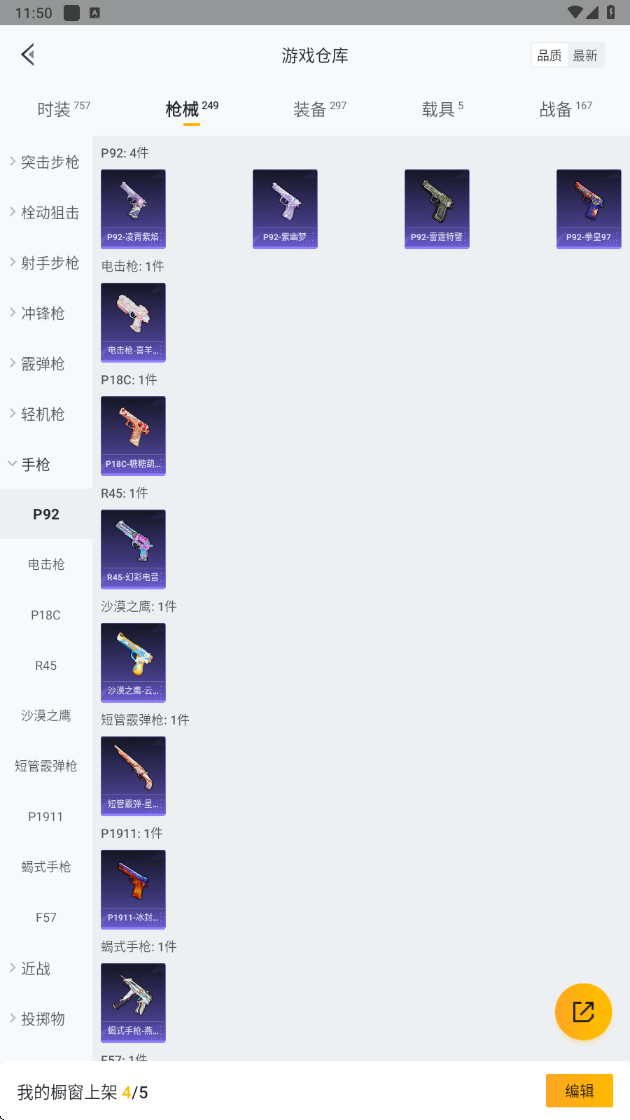
Task: Expand the 突击步枪 category
Action: [x=45, y=162]
